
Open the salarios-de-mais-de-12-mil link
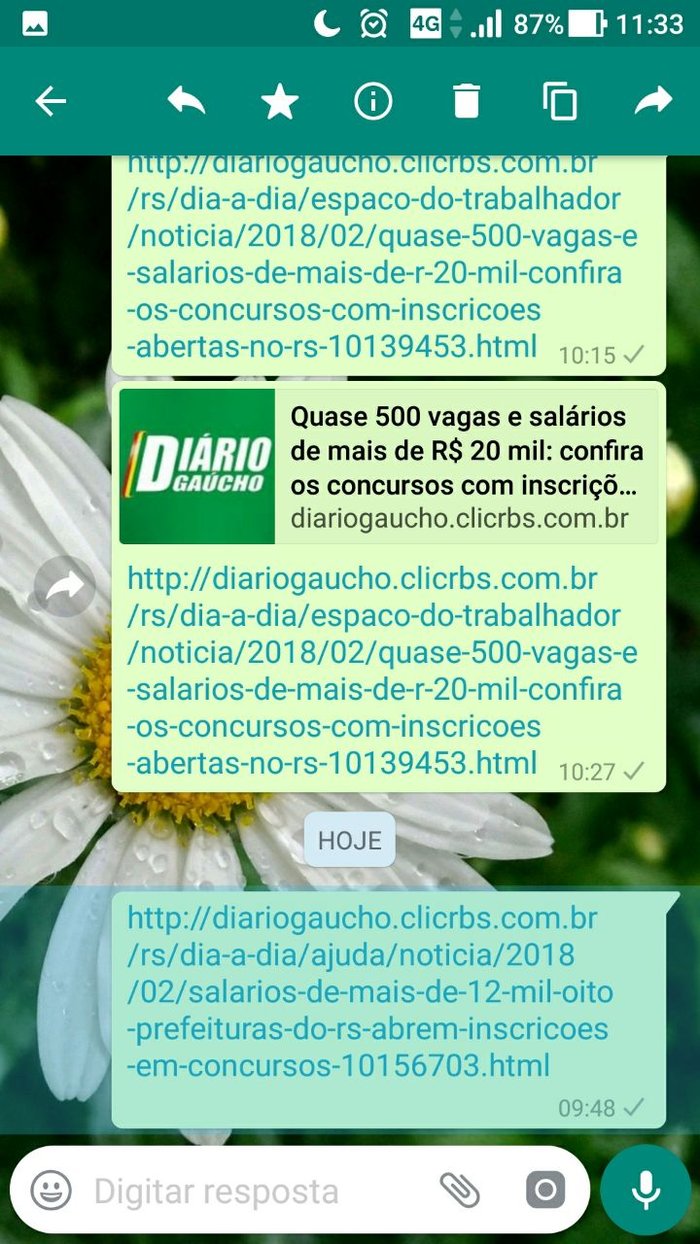pyautogui.click(x=370, y=992)
